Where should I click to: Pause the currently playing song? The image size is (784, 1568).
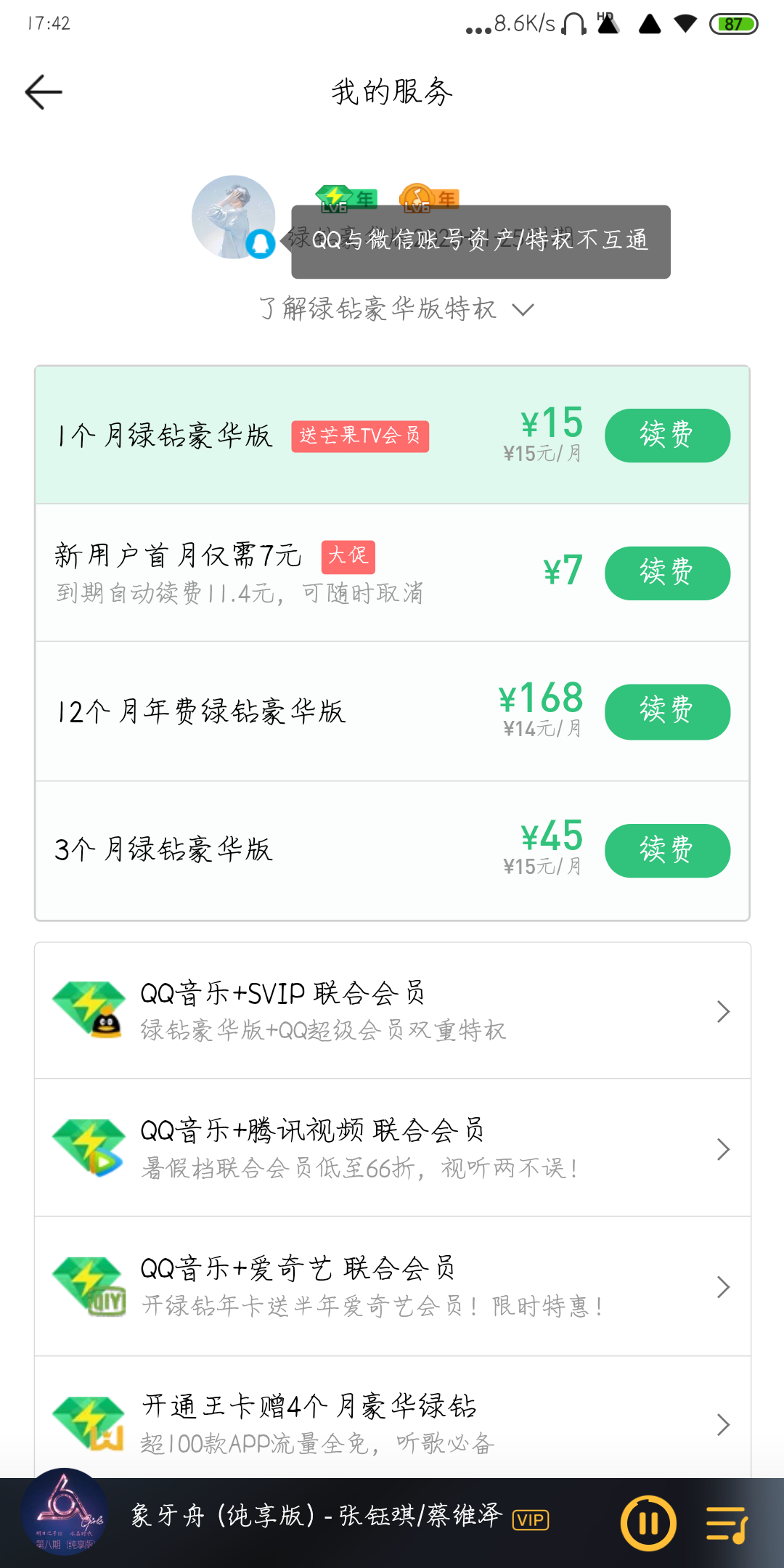(647, 1522)
